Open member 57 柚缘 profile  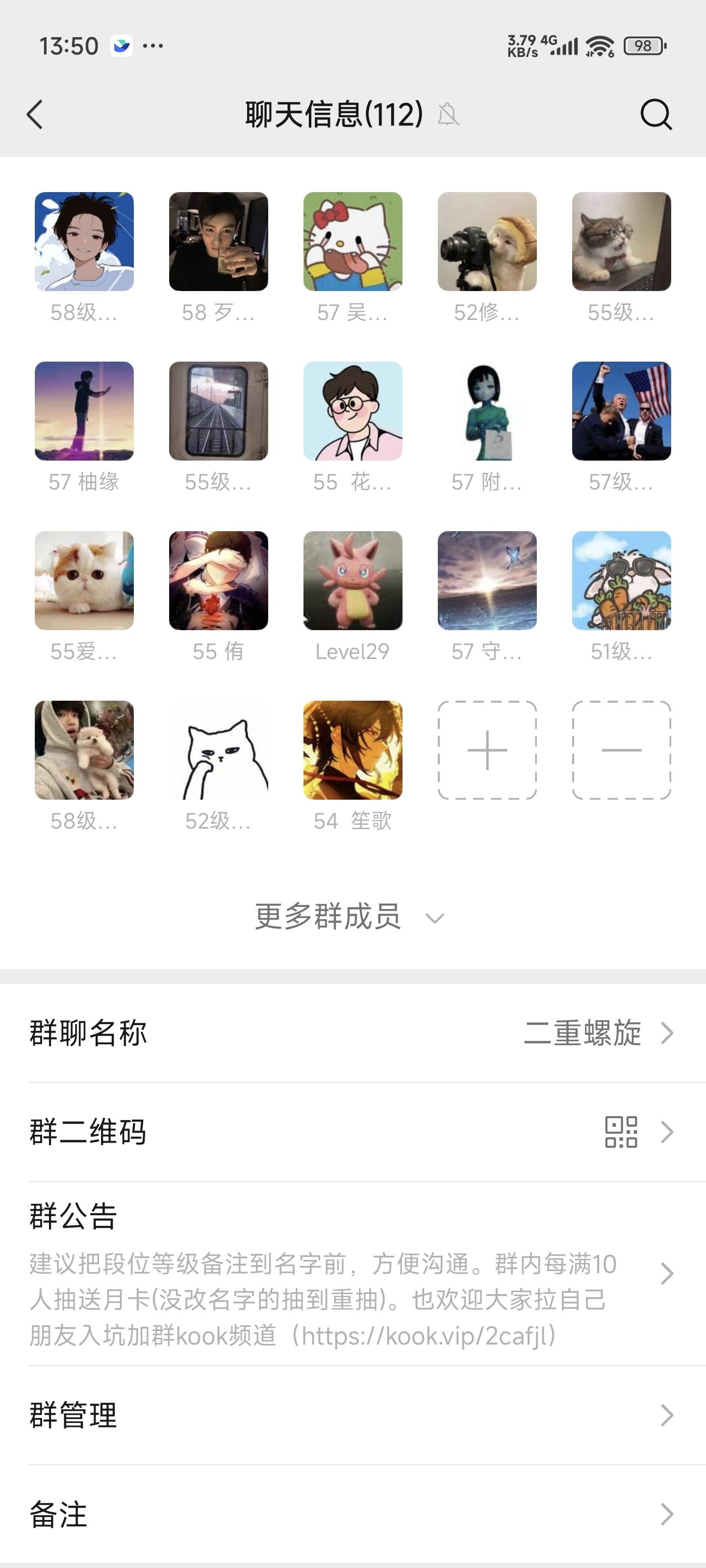pyautogui.click(x=84, y=412)
